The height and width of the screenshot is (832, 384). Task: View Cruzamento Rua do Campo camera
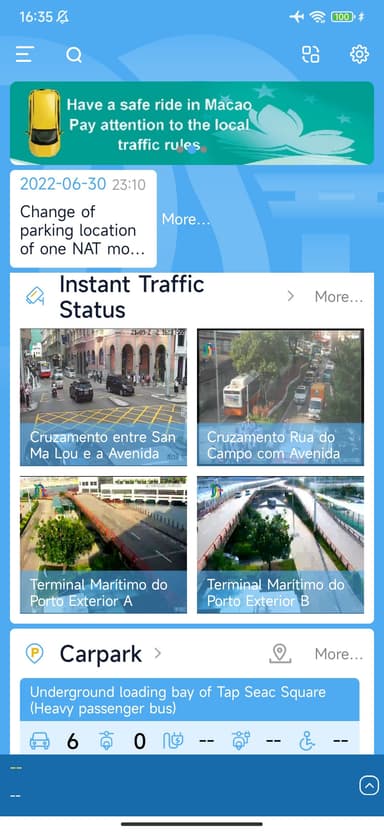tap(281, 397)
